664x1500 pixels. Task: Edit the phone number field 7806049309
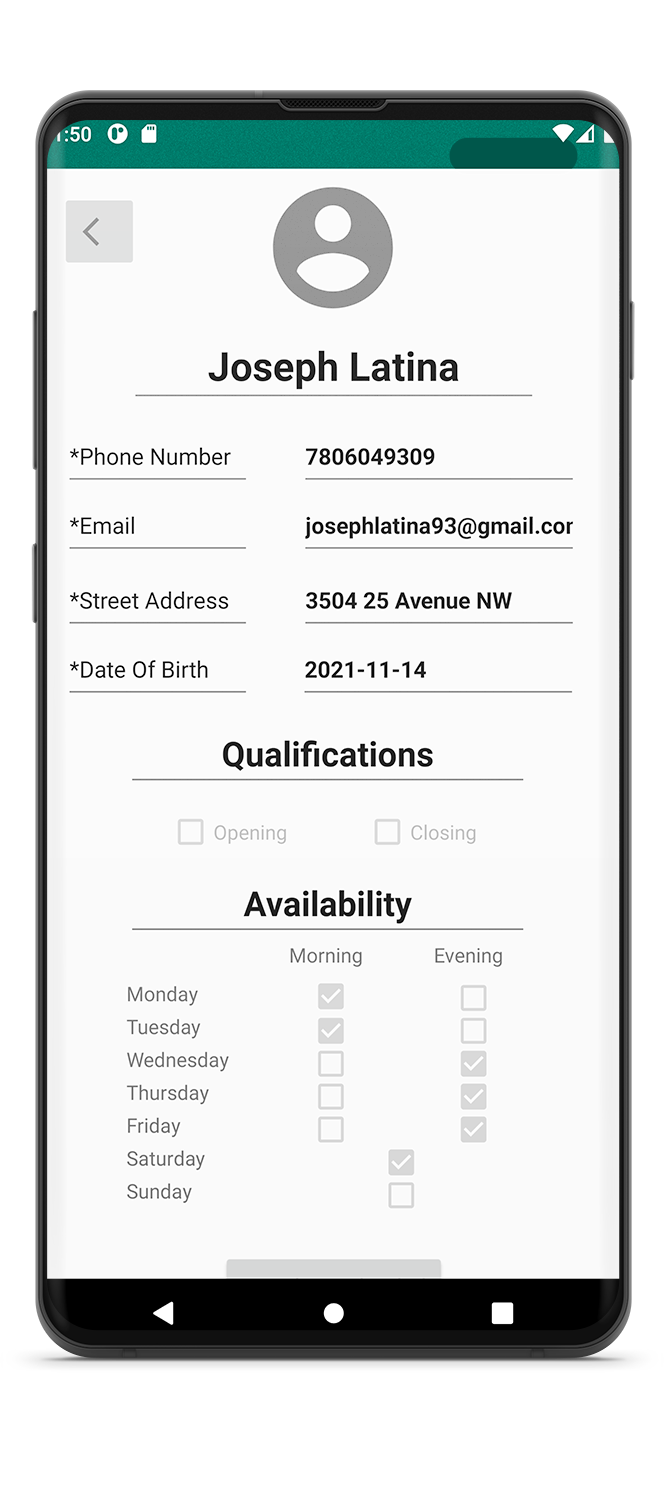438,458
